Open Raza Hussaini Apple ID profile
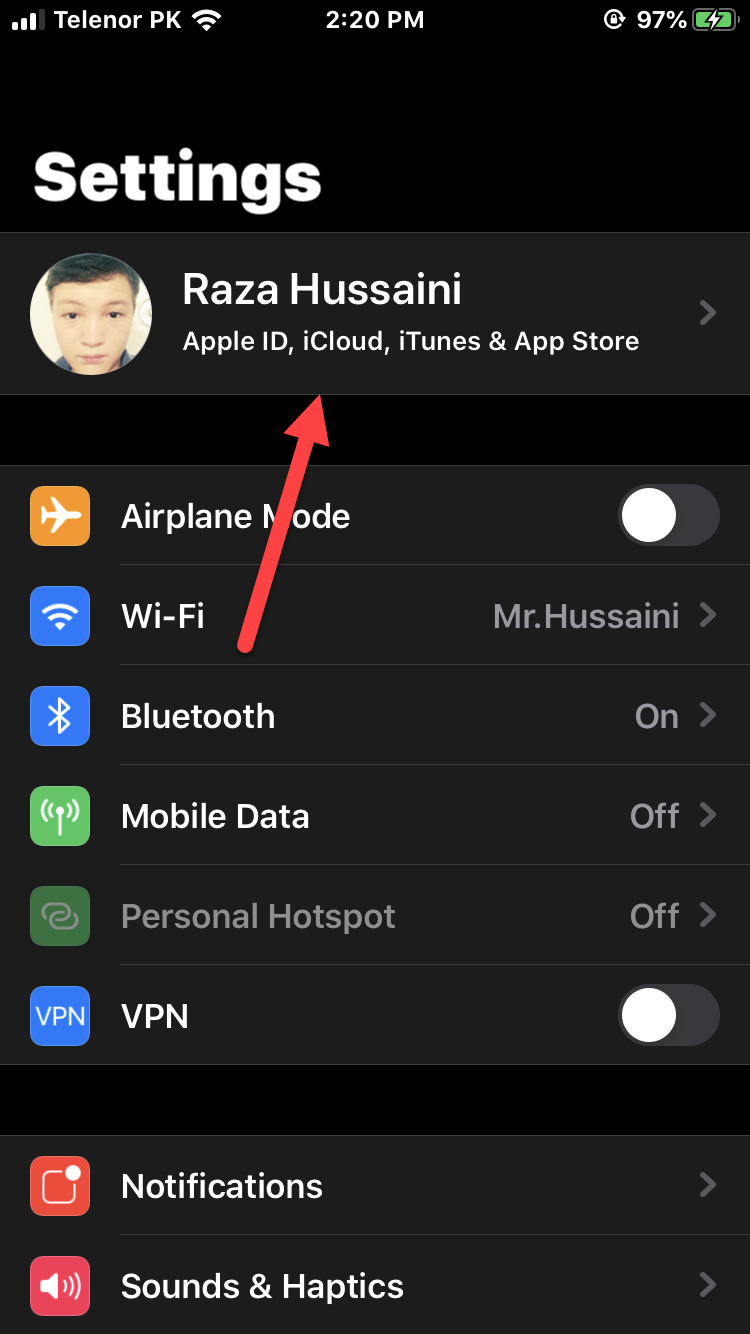 pos(375,314)
